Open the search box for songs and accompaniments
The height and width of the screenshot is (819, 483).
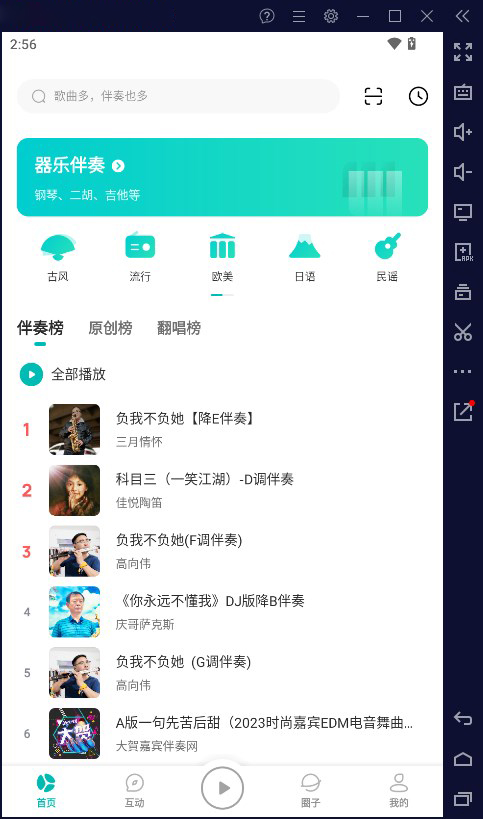pyautogui.click(x=178, y=96)
